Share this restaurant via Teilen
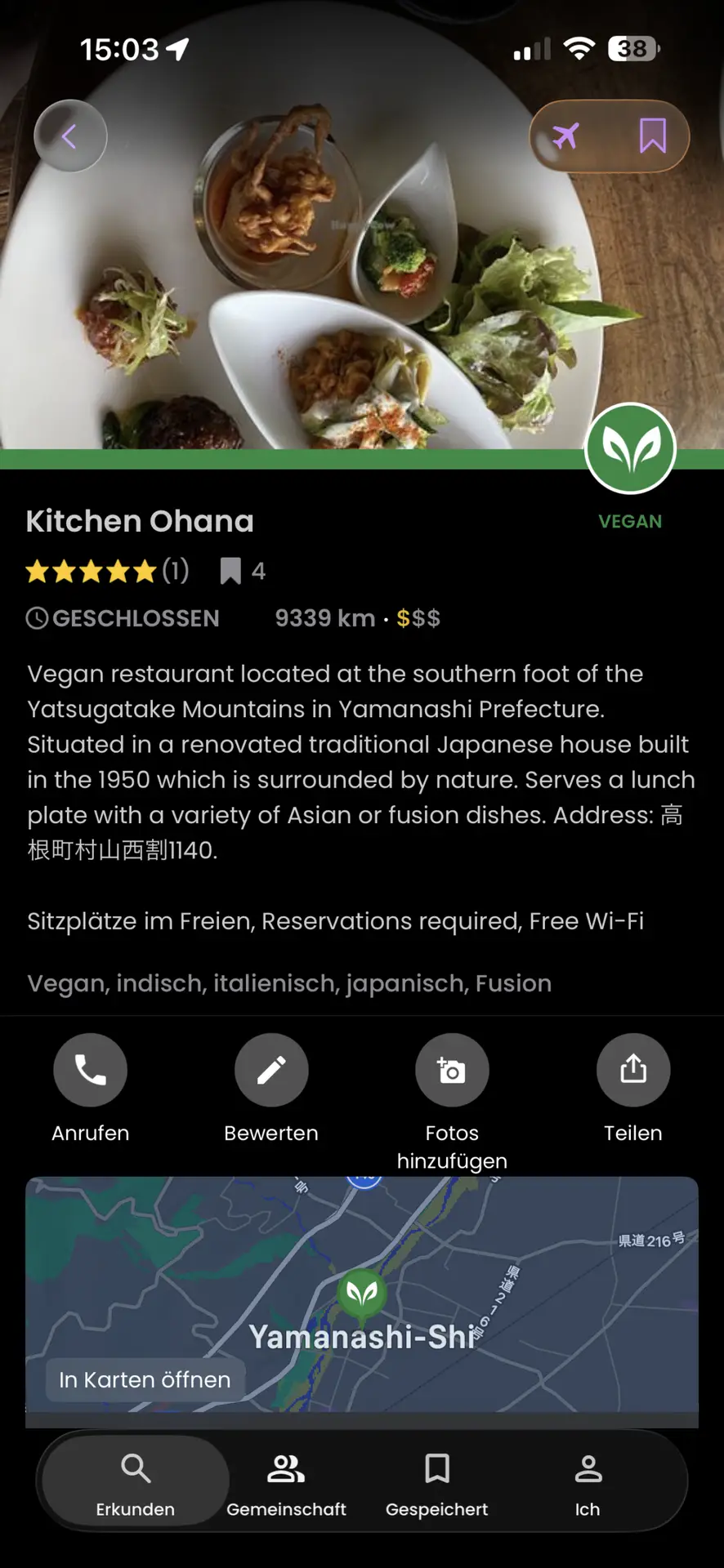Viewport: 724px width, 1568px height. click(633, 1071)
